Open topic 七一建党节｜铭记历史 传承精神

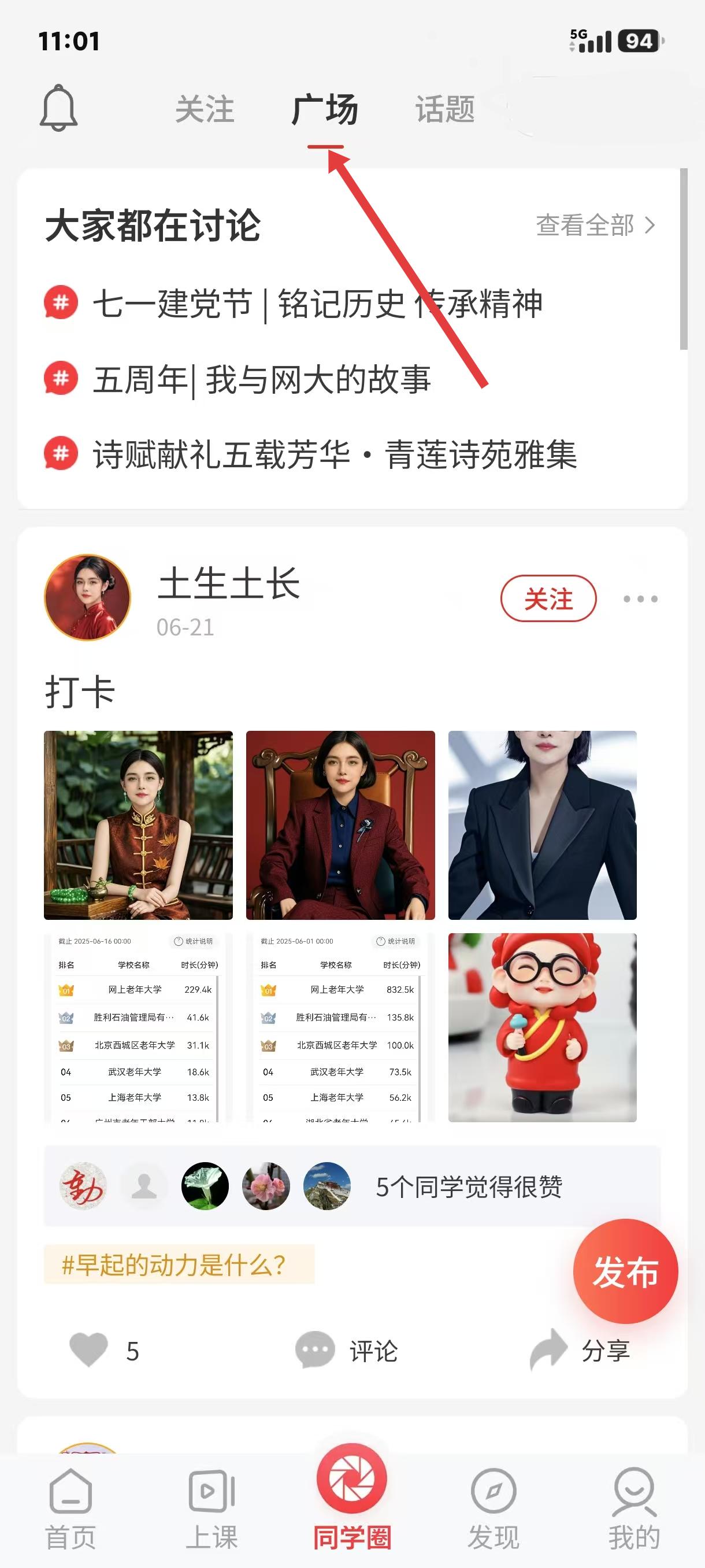coord(317,303)
